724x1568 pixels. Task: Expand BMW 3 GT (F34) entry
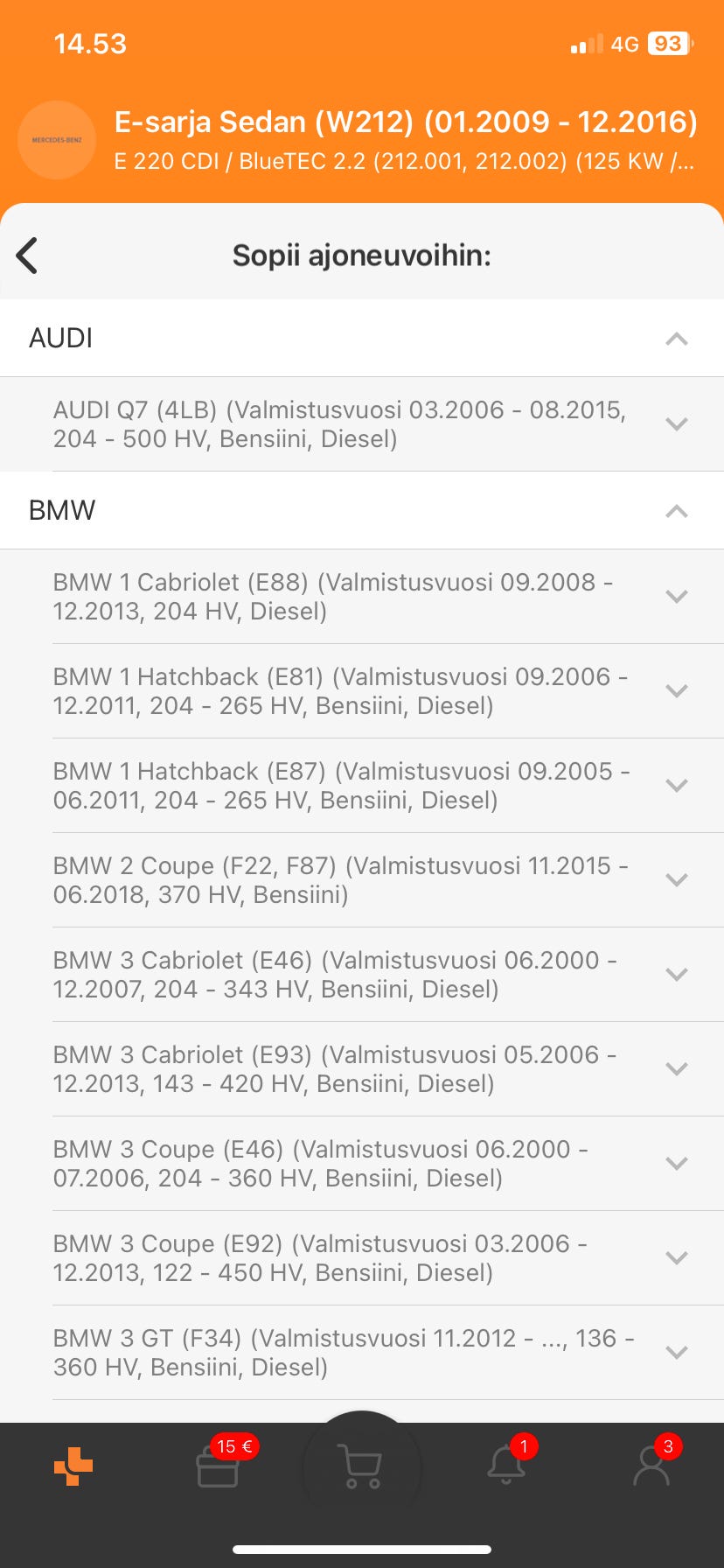[676, 1353]
